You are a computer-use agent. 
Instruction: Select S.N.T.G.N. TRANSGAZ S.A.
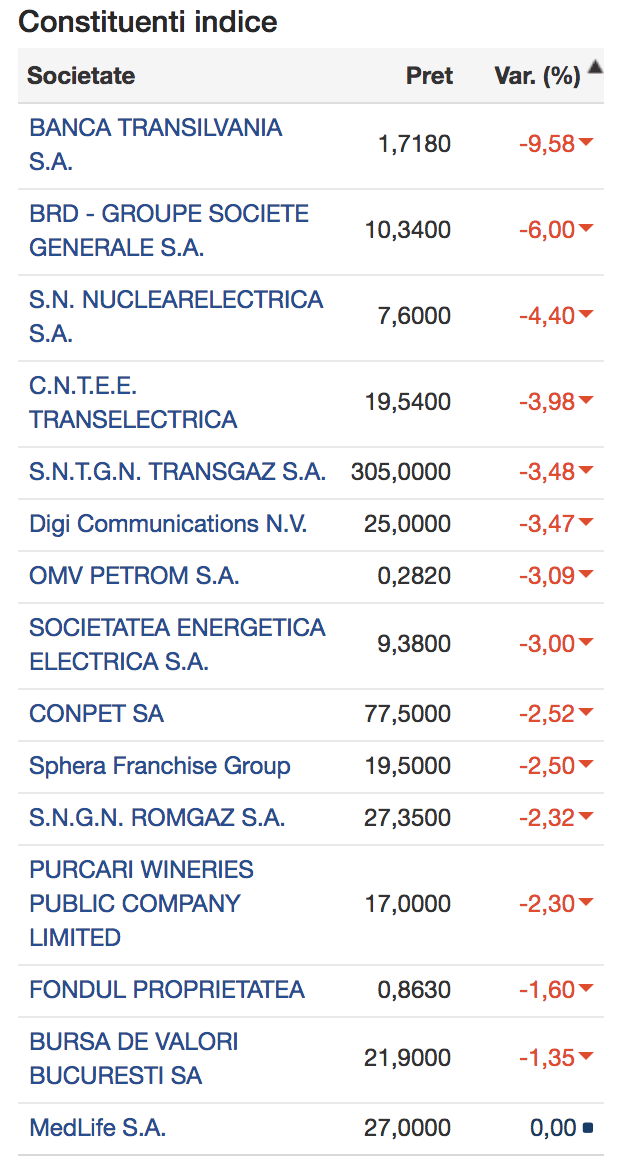coord(178,472)
